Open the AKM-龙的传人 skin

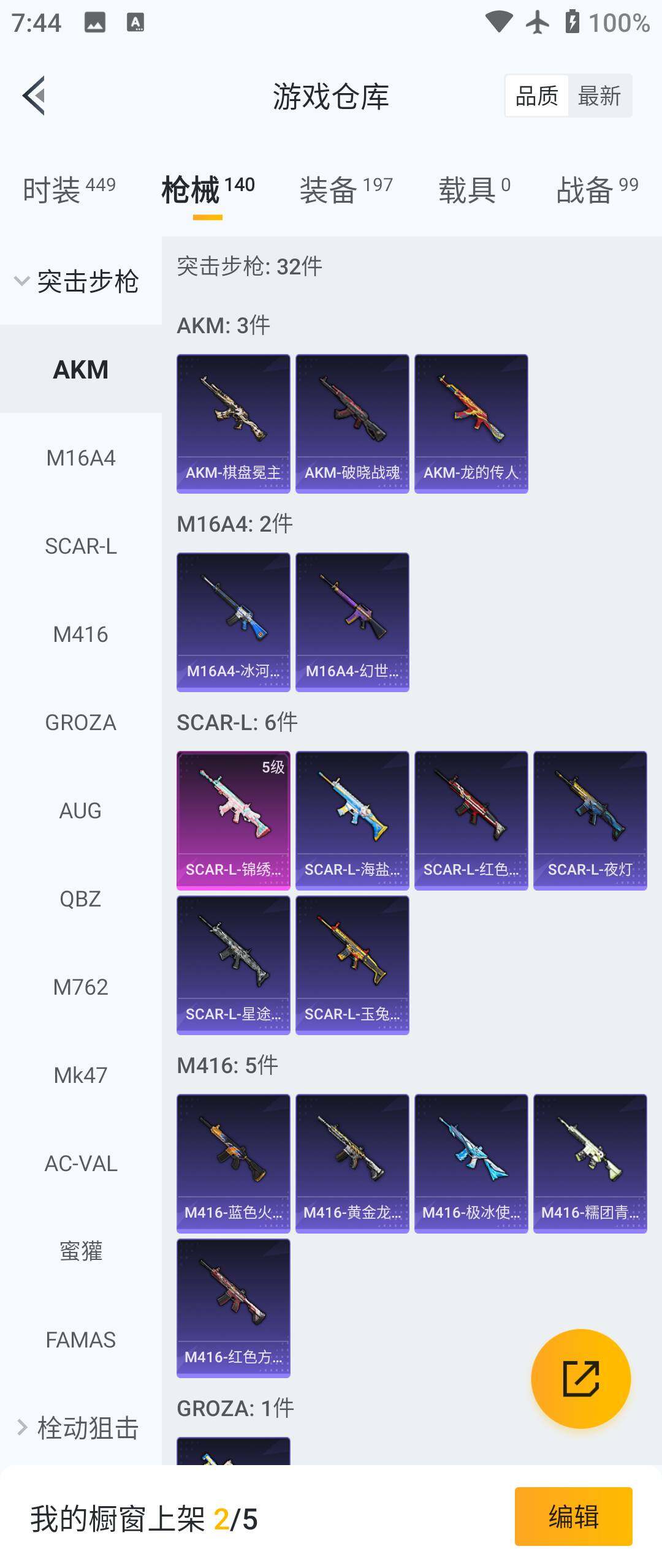tap(471, 423)
